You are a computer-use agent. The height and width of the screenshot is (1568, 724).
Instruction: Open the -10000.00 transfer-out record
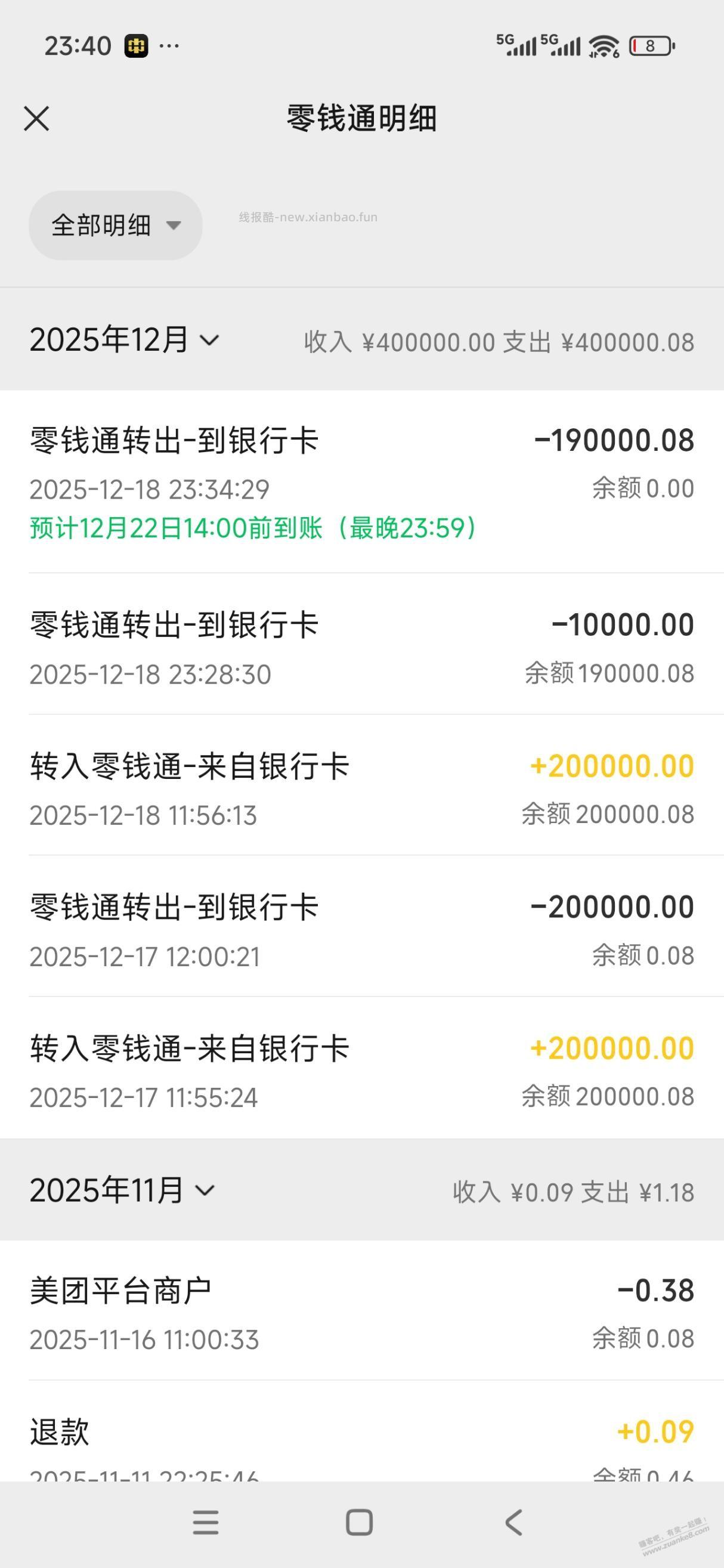(362, 645)
